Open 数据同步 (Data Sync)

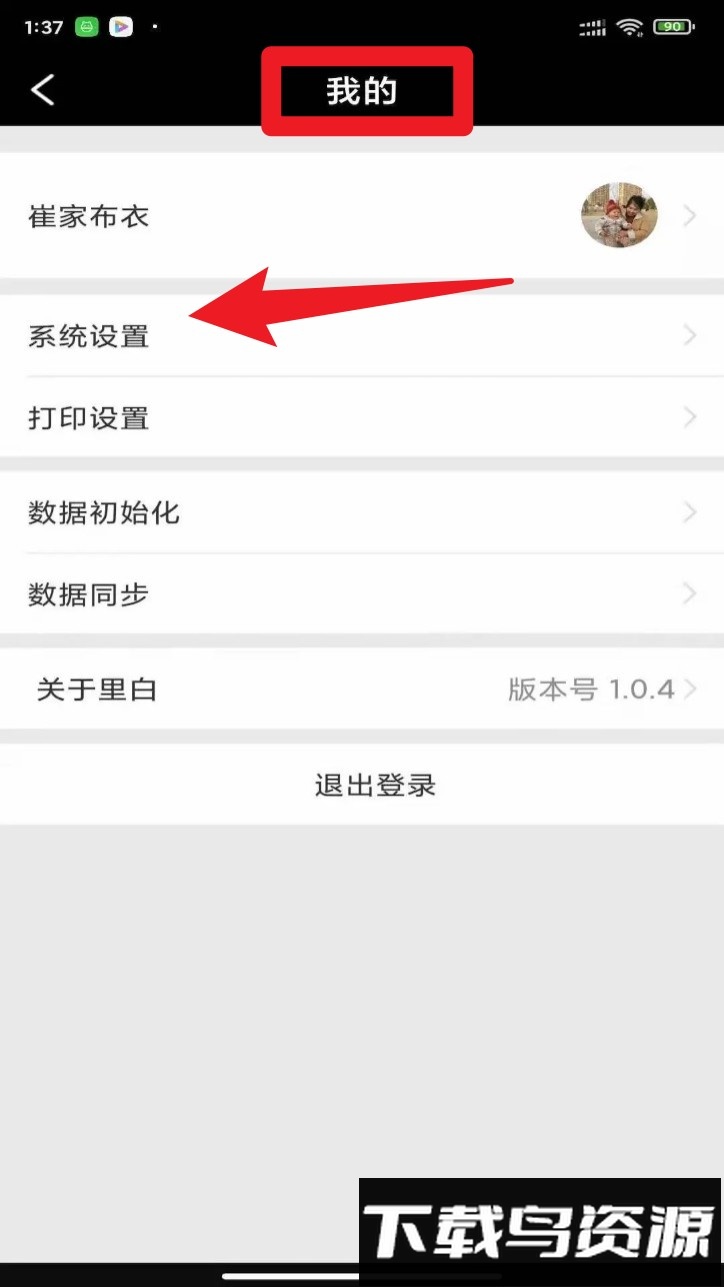pyautogui.click(x=360, y=594)
